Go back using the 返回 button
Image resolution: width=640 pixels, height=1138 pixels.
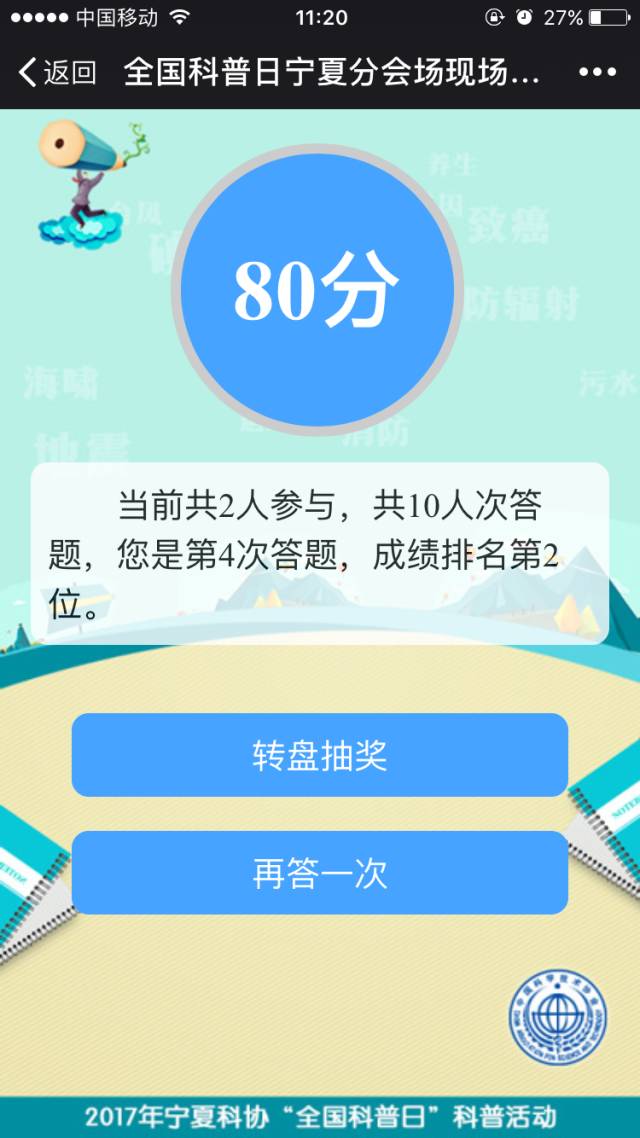pos(57,73)
